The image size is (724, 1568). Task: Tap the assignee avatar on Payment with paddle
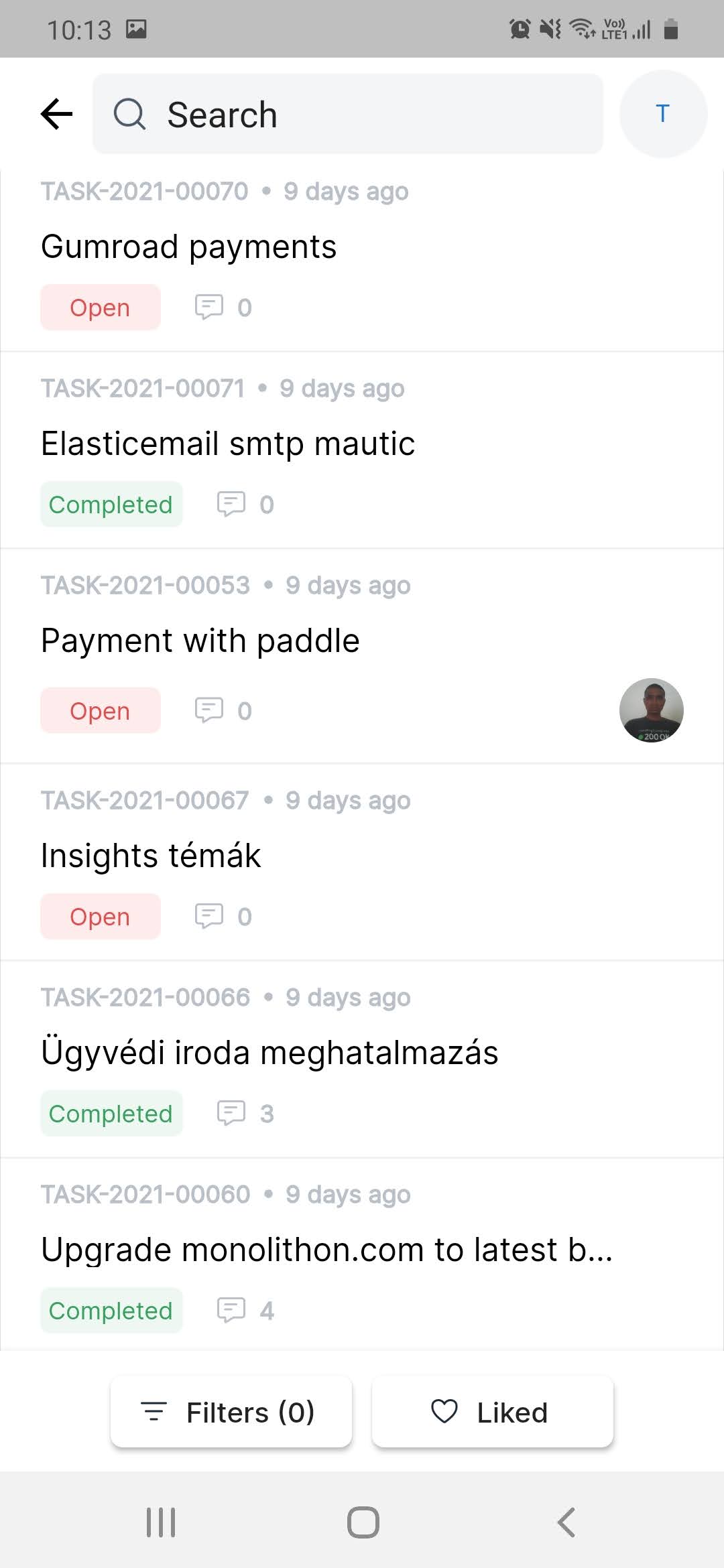click(651, 710)
